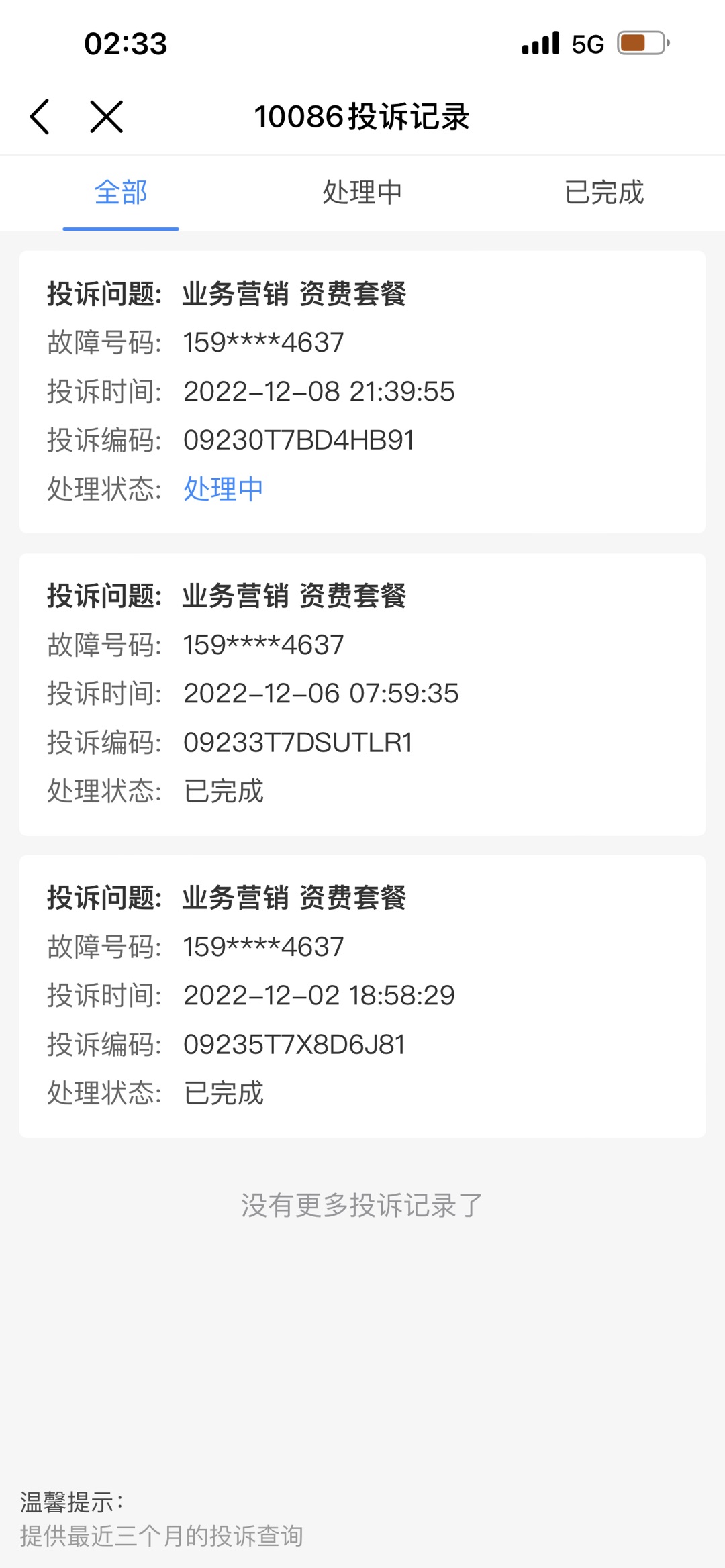Open the complaint record 09235T7X8D6J81
Screen dimensions: 725x1568
point(362,996)
